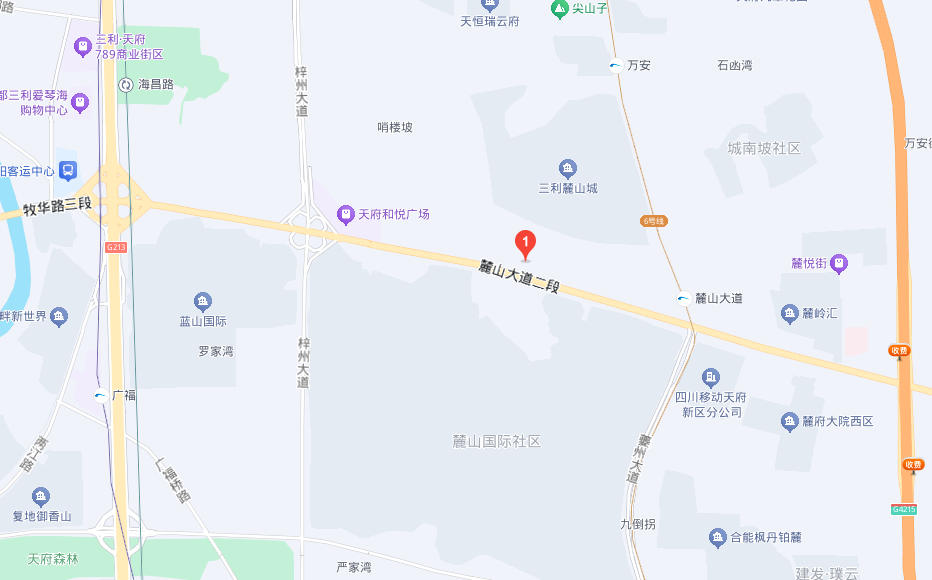Open the 麓岭汇 place marker
The height and width of the screenshot is (580, 932).
pos(790,313)
